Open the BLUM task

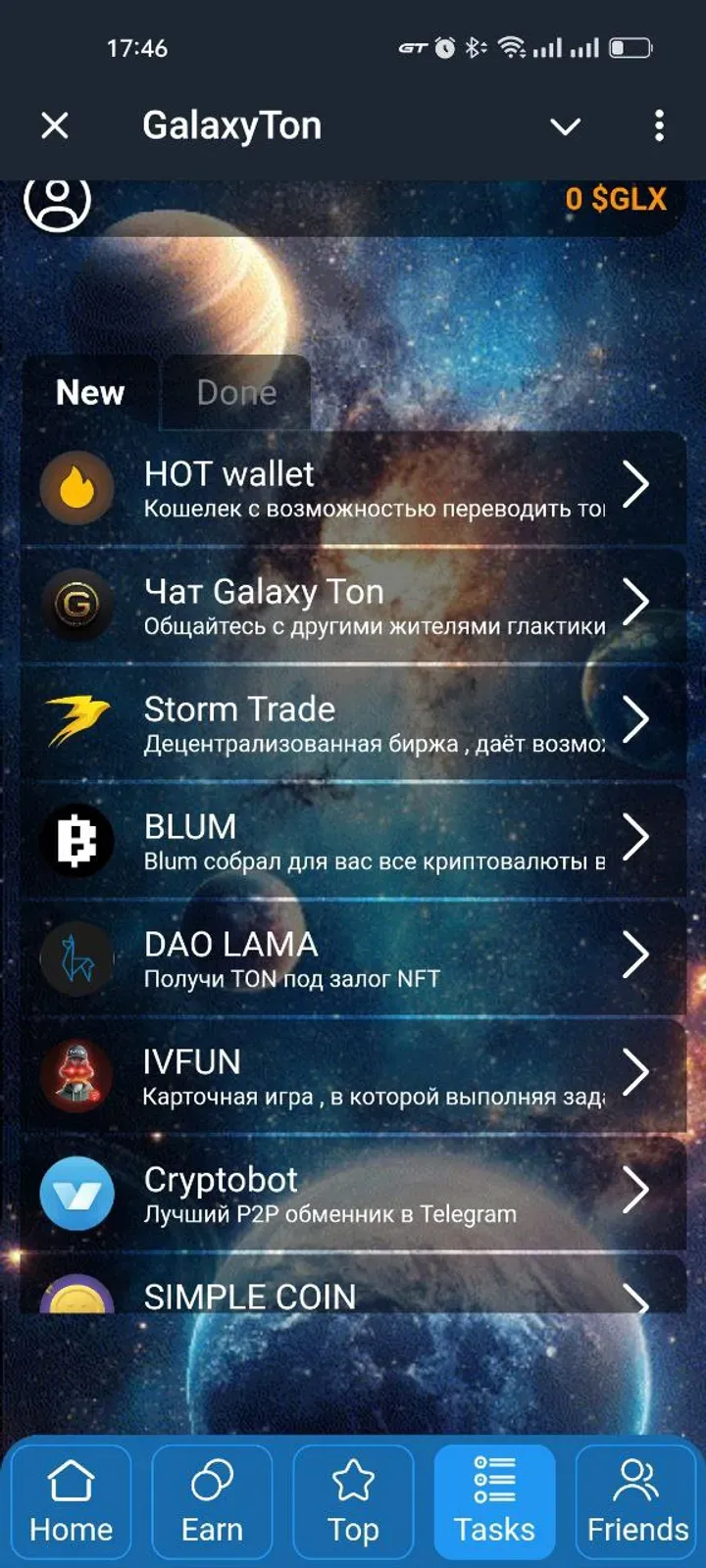click(x=353, y=841)
